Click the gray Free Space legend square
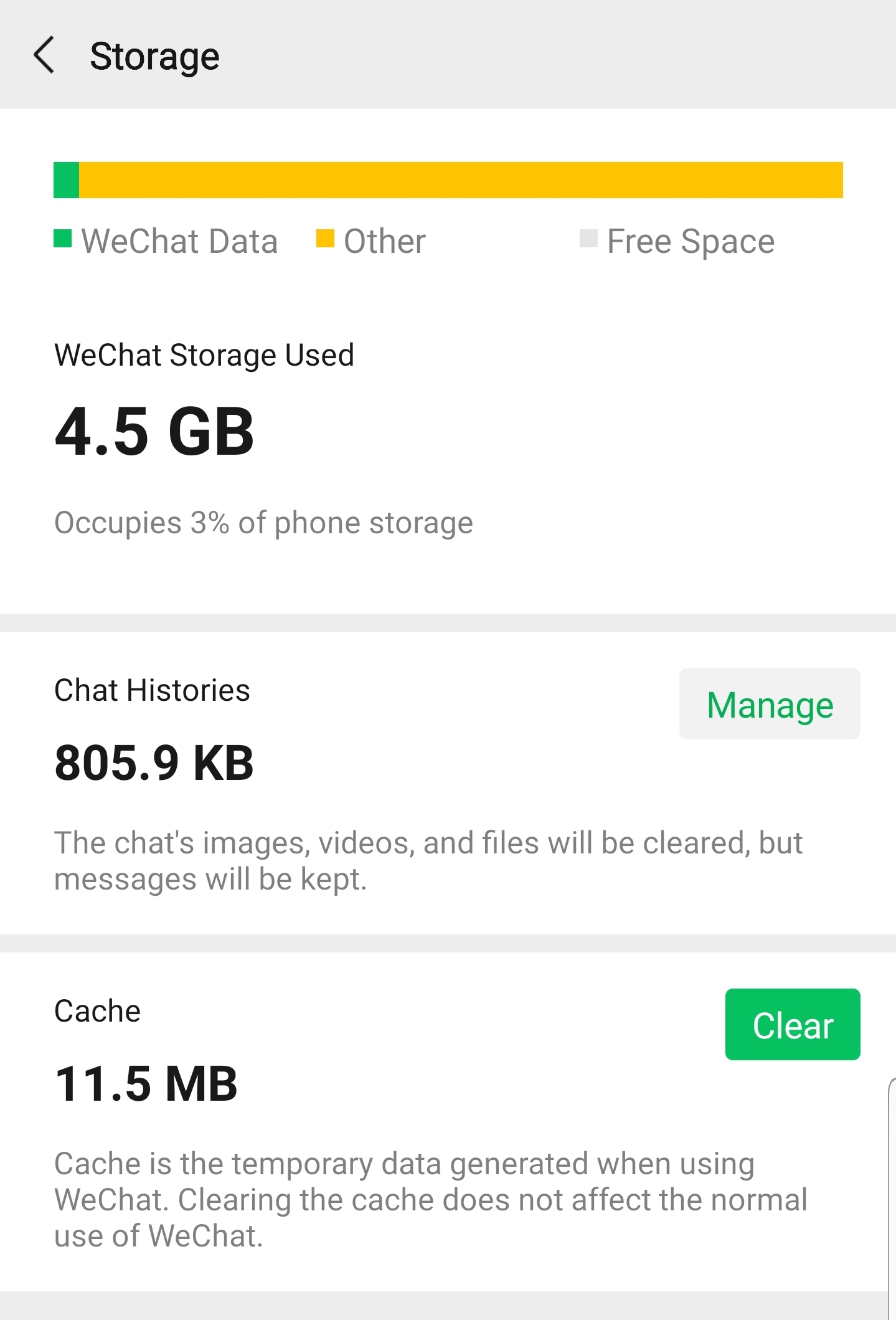The image size is (896, 1320). [x=588, y=237]
